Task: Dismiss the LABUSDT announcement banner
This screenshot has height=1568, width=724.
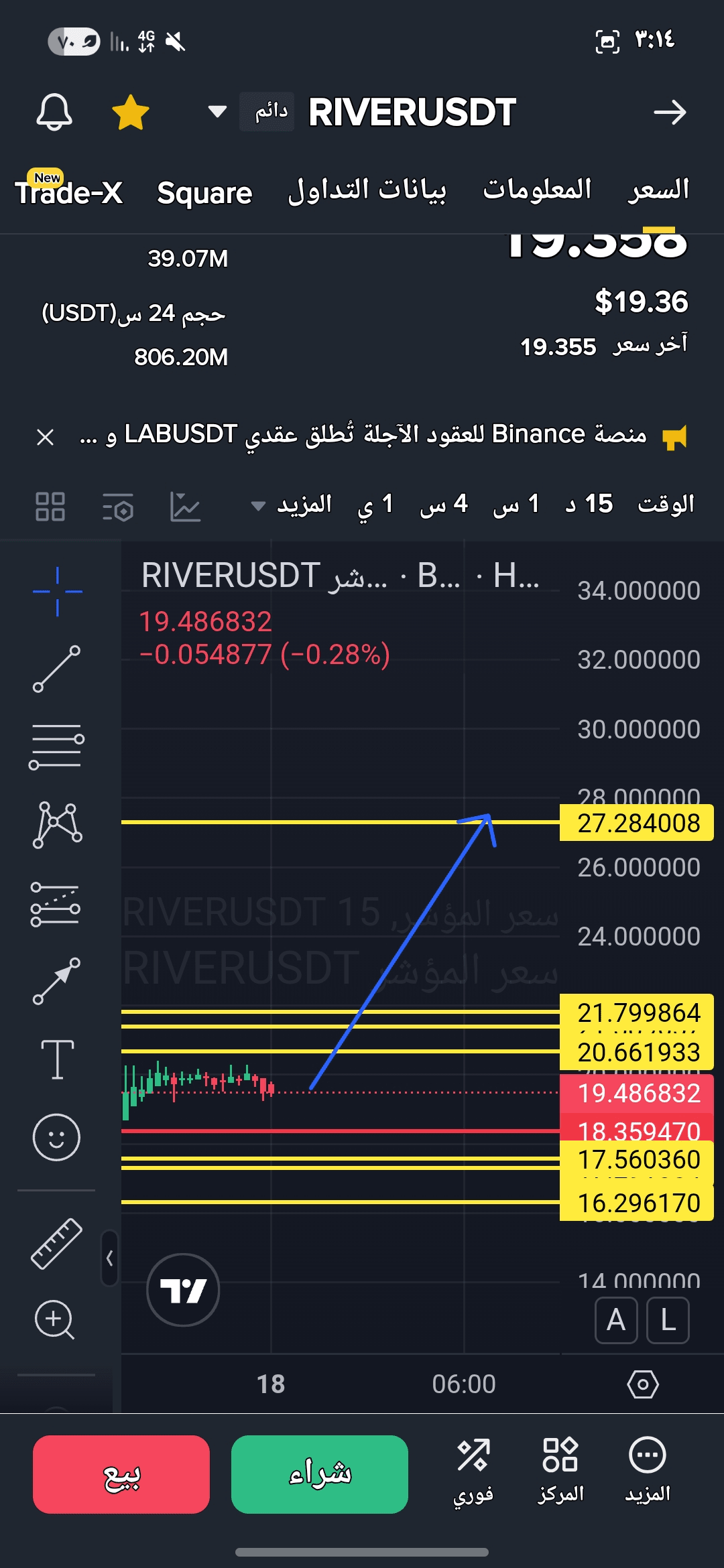Action: (x=45, y=437)
